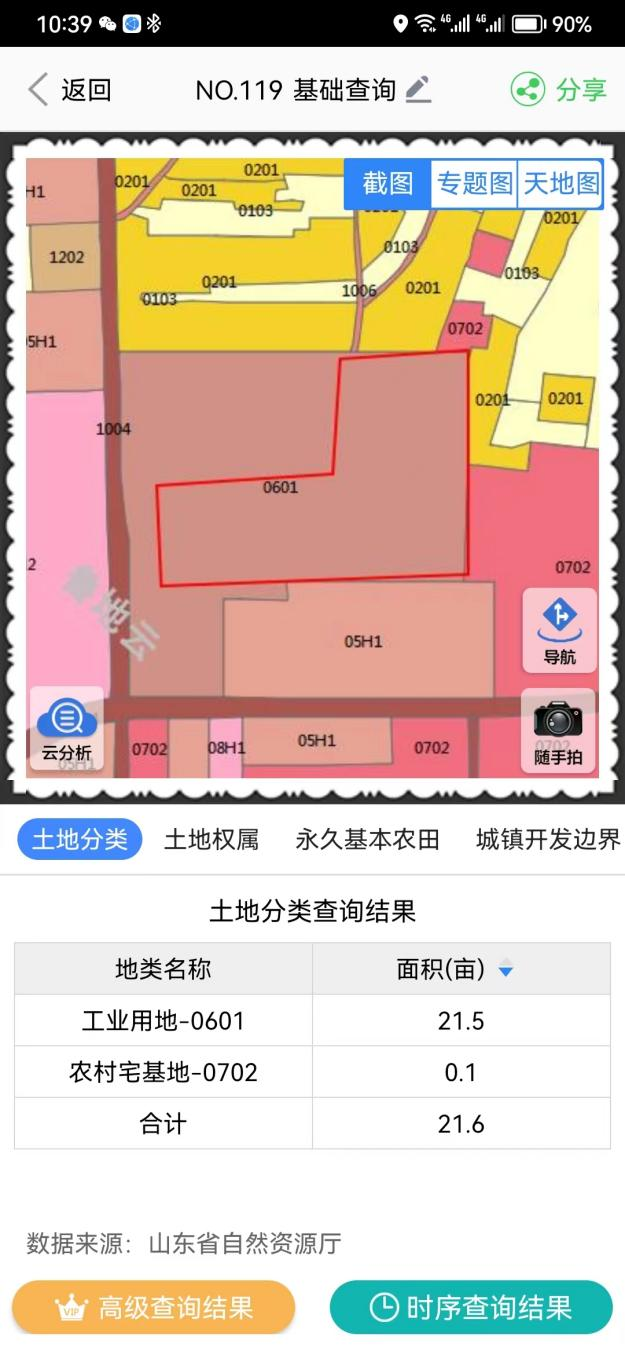The image size is (625, 1355).
Task: Go back with the 返回 button
Action: coord(68,90)
